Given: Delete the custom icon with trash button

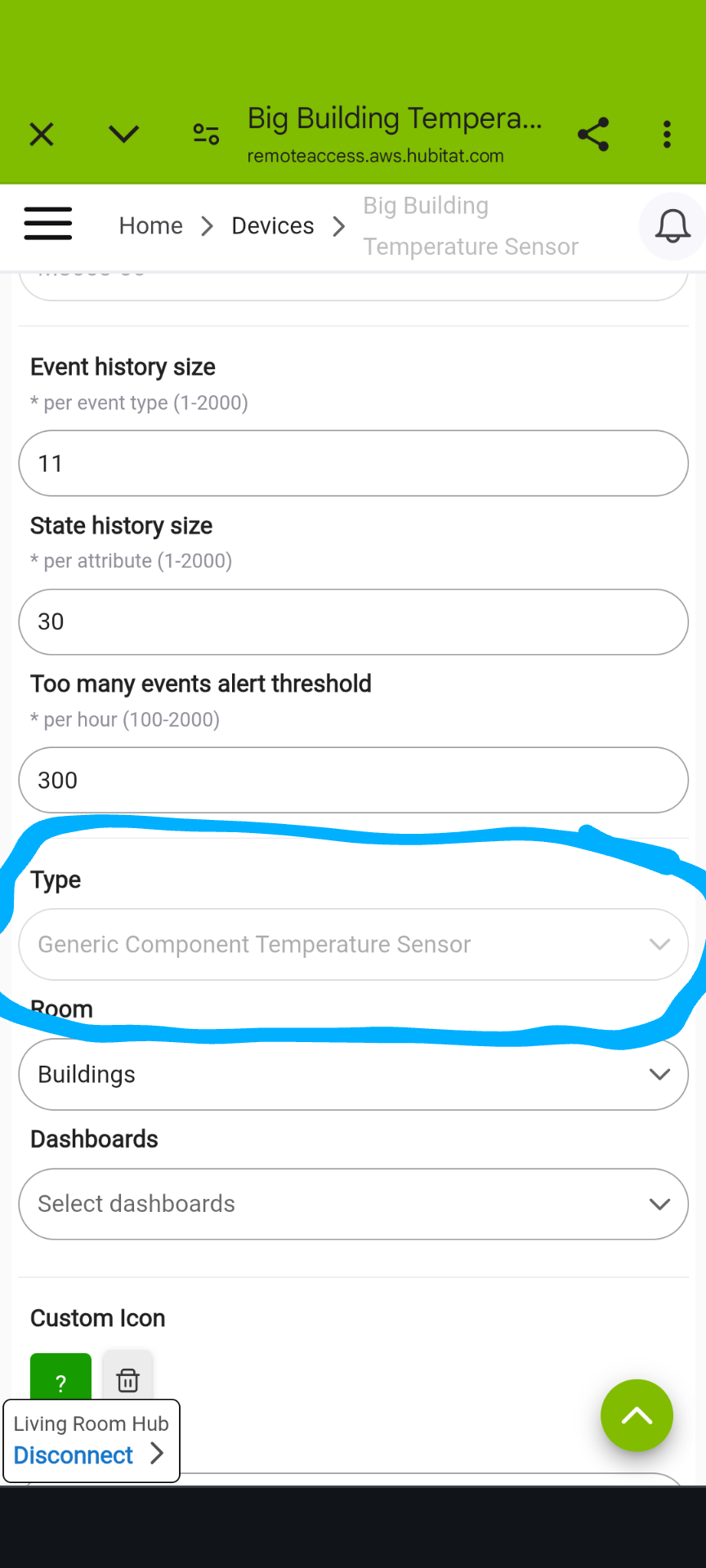Looking at the screenshot, I should tap(127, 1377).
